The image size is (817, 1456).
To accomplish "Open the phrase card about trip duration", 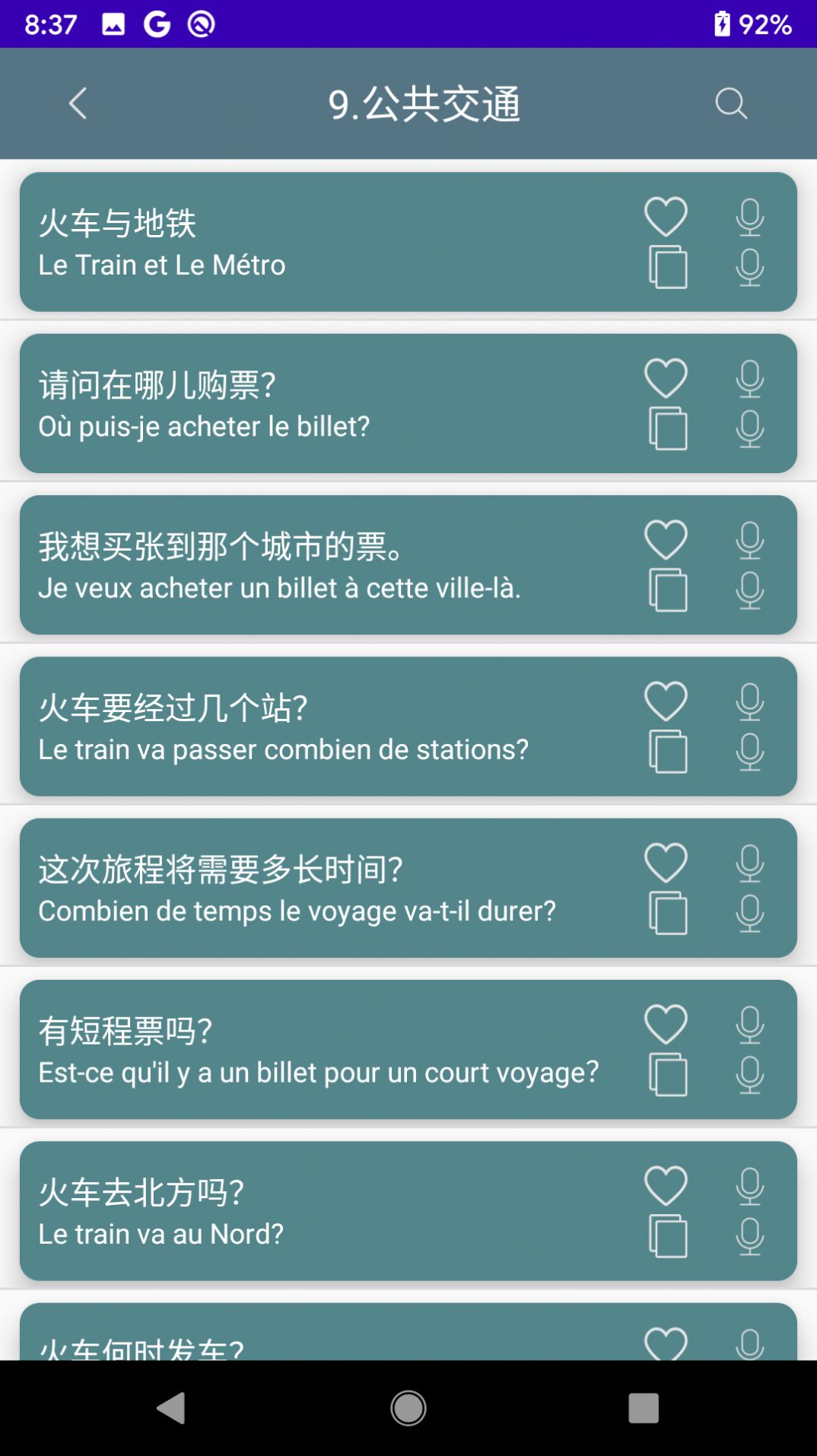I will 304,886.
